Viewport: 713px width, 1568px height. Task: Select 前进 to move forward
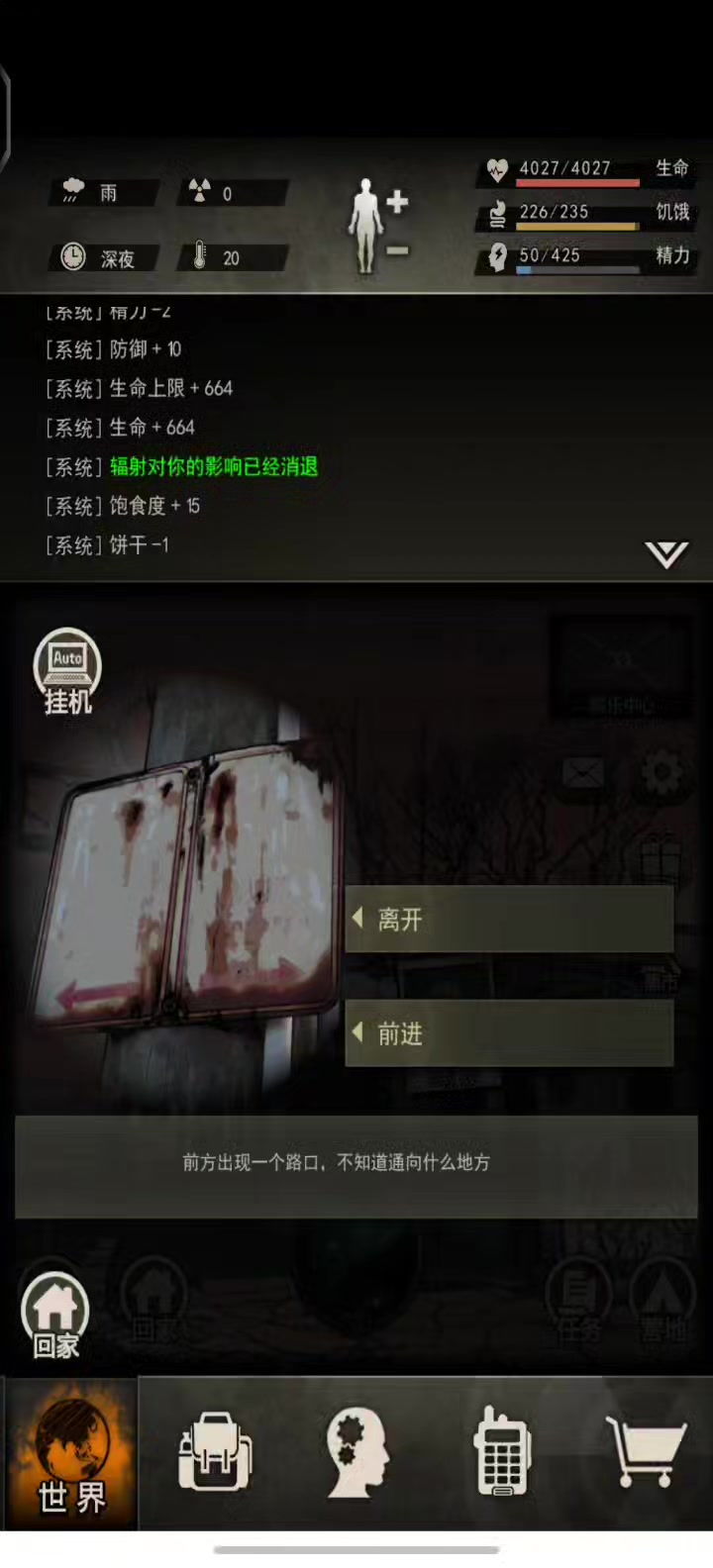509,1033
